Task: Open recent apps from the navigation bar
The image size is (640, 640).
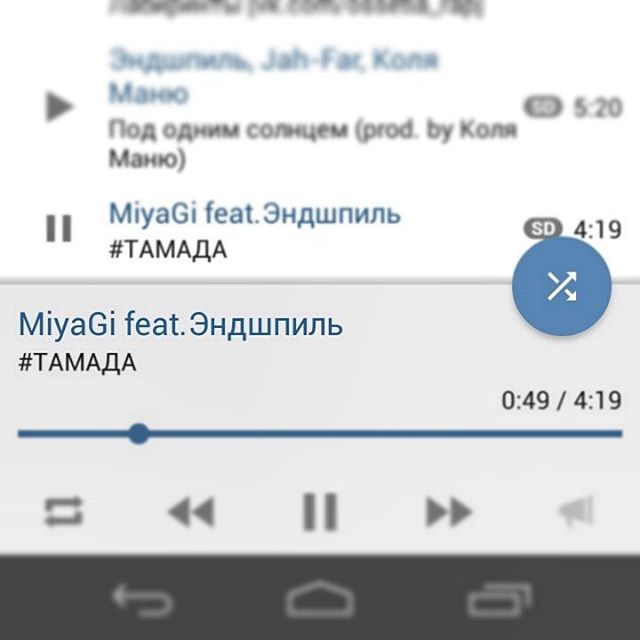Action: 497,601
